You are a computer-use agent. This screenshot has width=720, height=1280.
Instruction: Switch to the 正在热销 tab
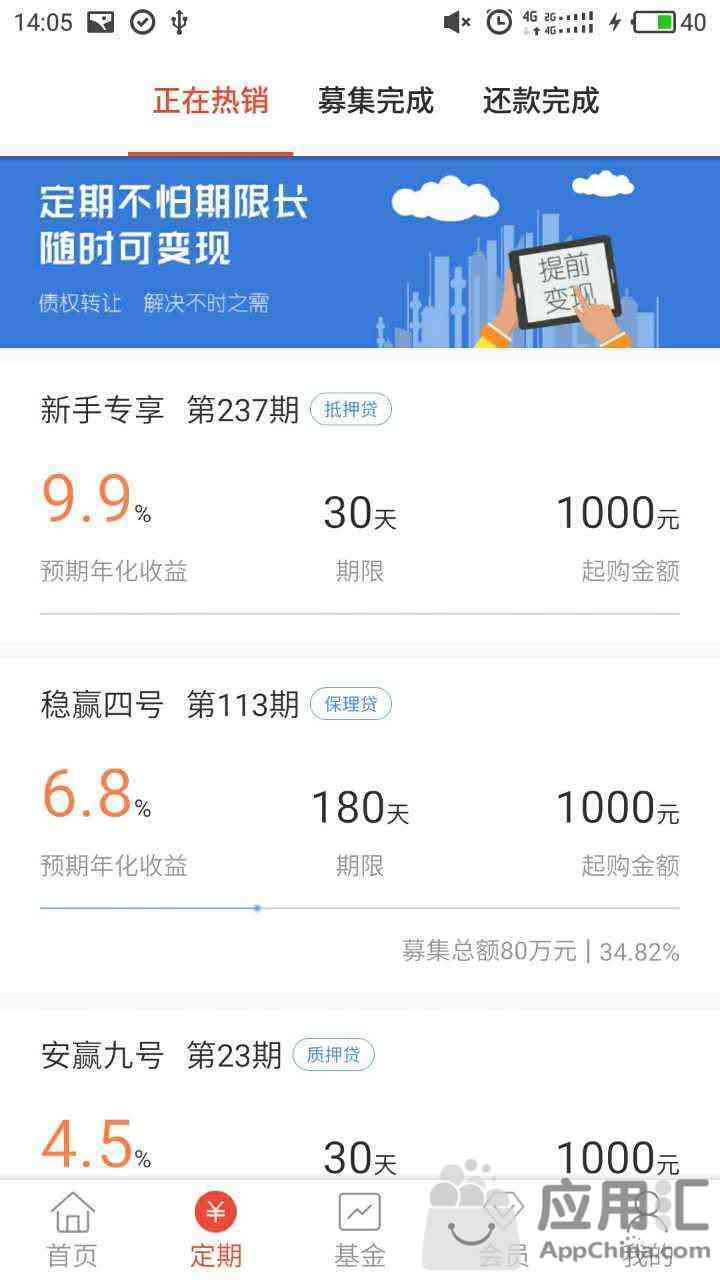(210, 102)
